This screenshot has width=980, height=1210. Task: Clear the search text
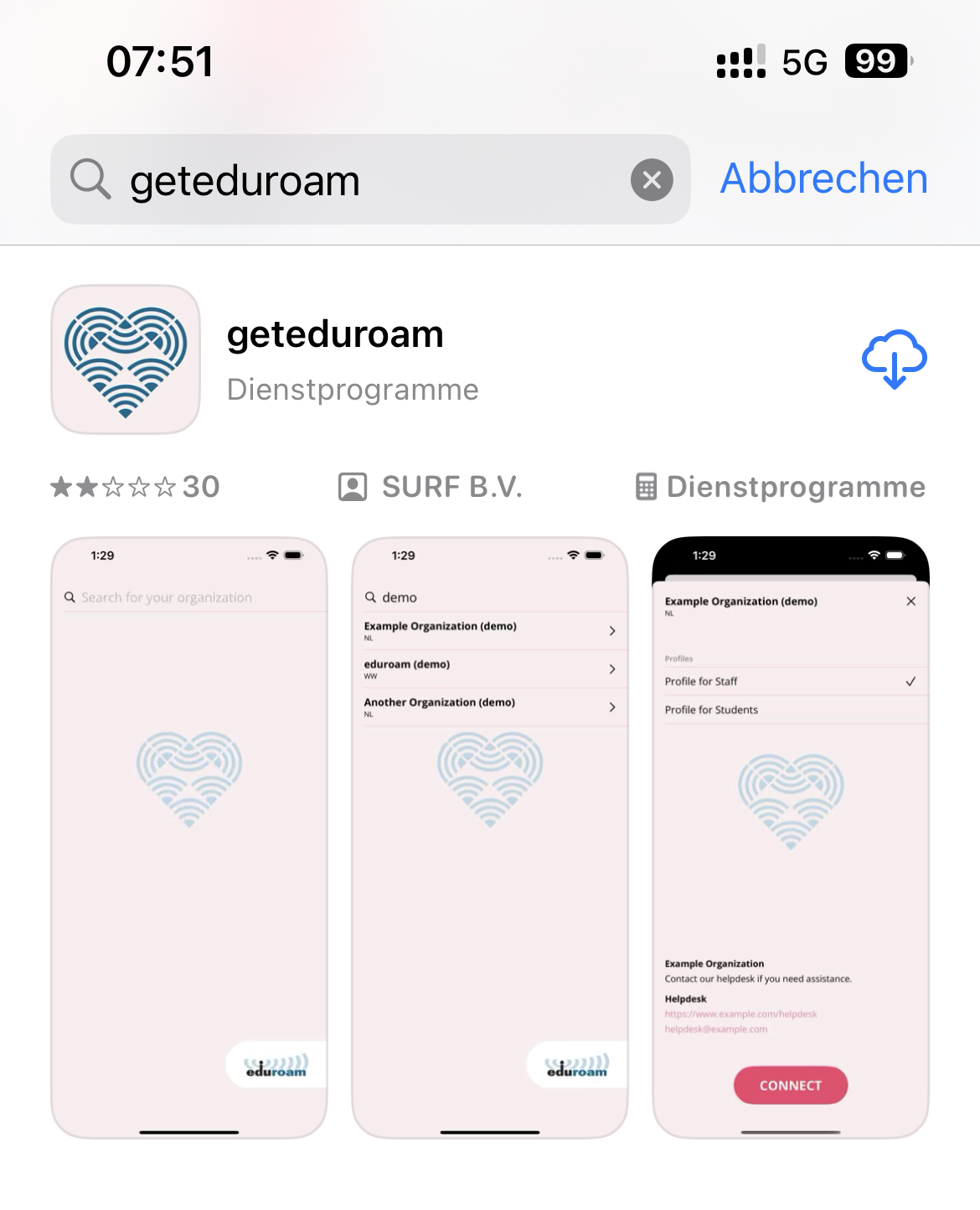pyautogui.click(x=652, y=180)
